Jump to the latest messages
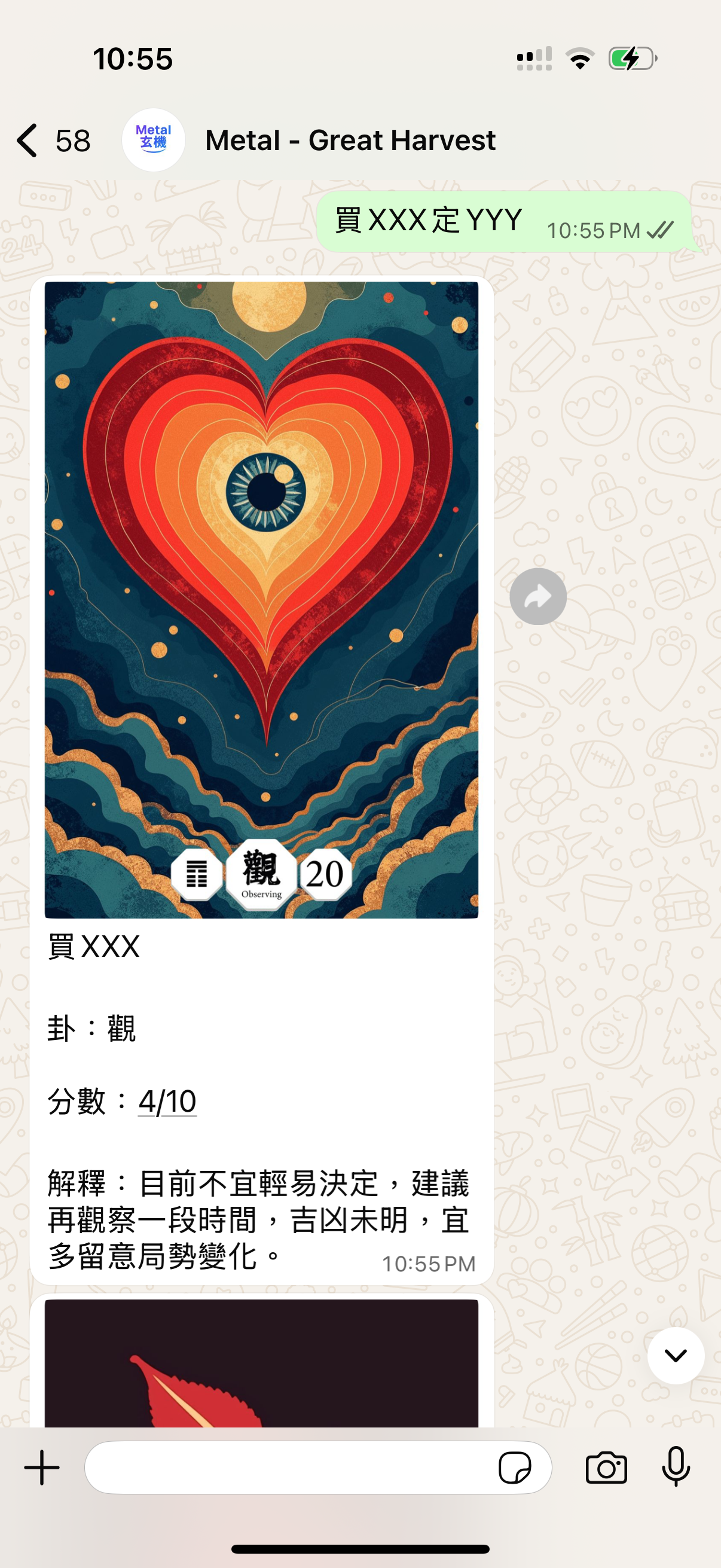The height and width of the screenshot is (1568, 721). (676, 1356)
